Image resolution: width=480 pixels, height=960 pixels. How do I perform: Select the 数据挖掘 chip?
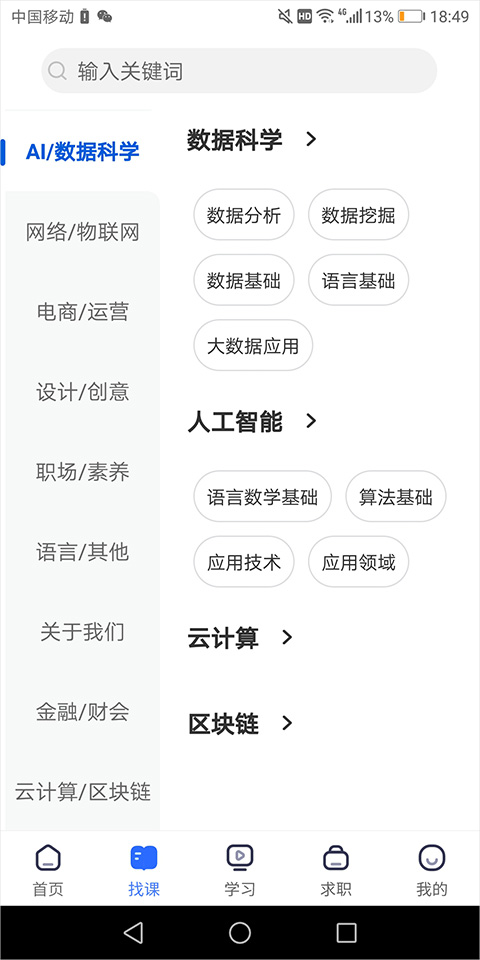[358, 216]
